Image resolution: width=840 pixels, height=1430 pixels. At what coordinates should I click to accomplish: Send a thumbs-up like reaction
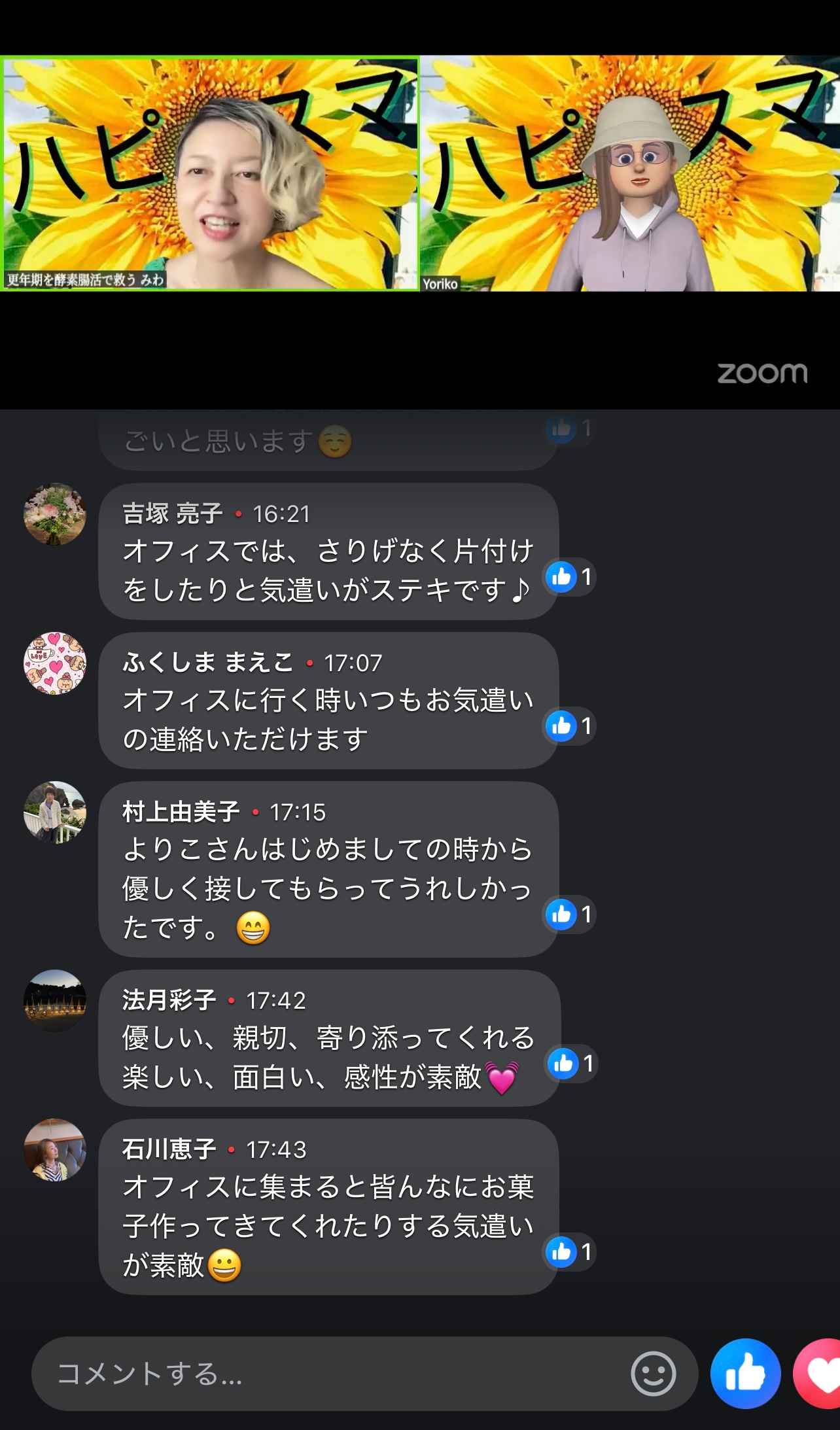pos(745,1373)
